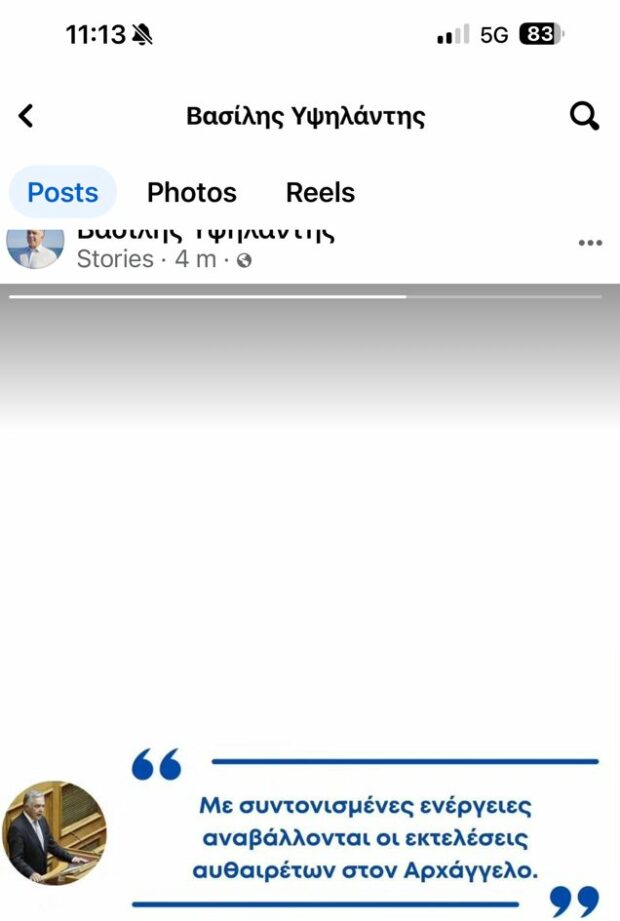This screenshot has height=921, width=620.
Task: Switch to the Reels tab
Action: (x=320, y=192)
